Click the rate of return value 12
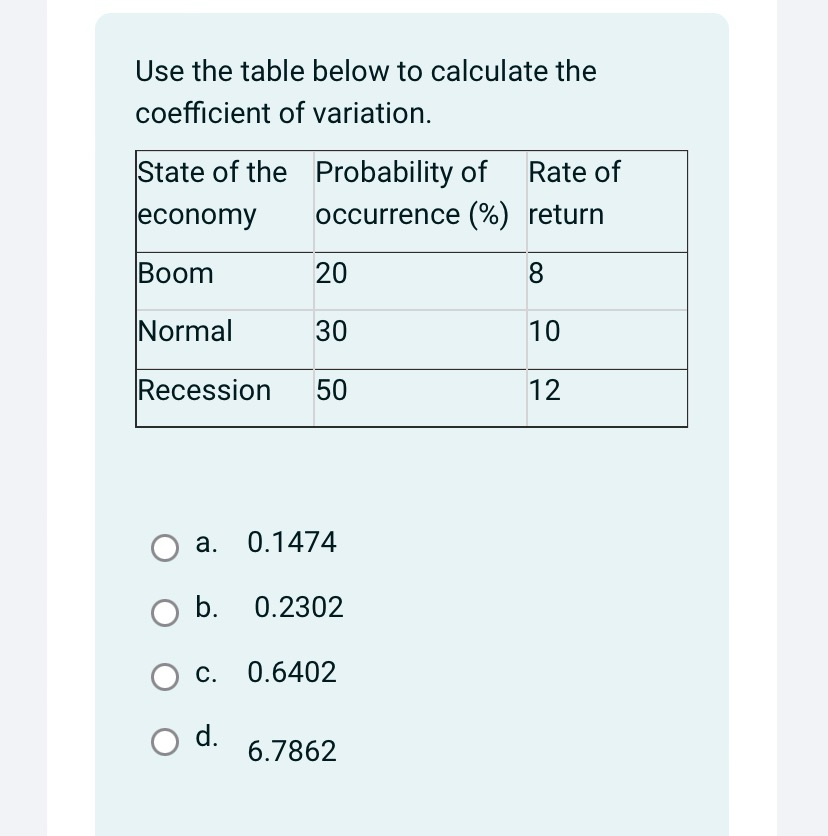828x836 pixels. (x=545, y=390)
